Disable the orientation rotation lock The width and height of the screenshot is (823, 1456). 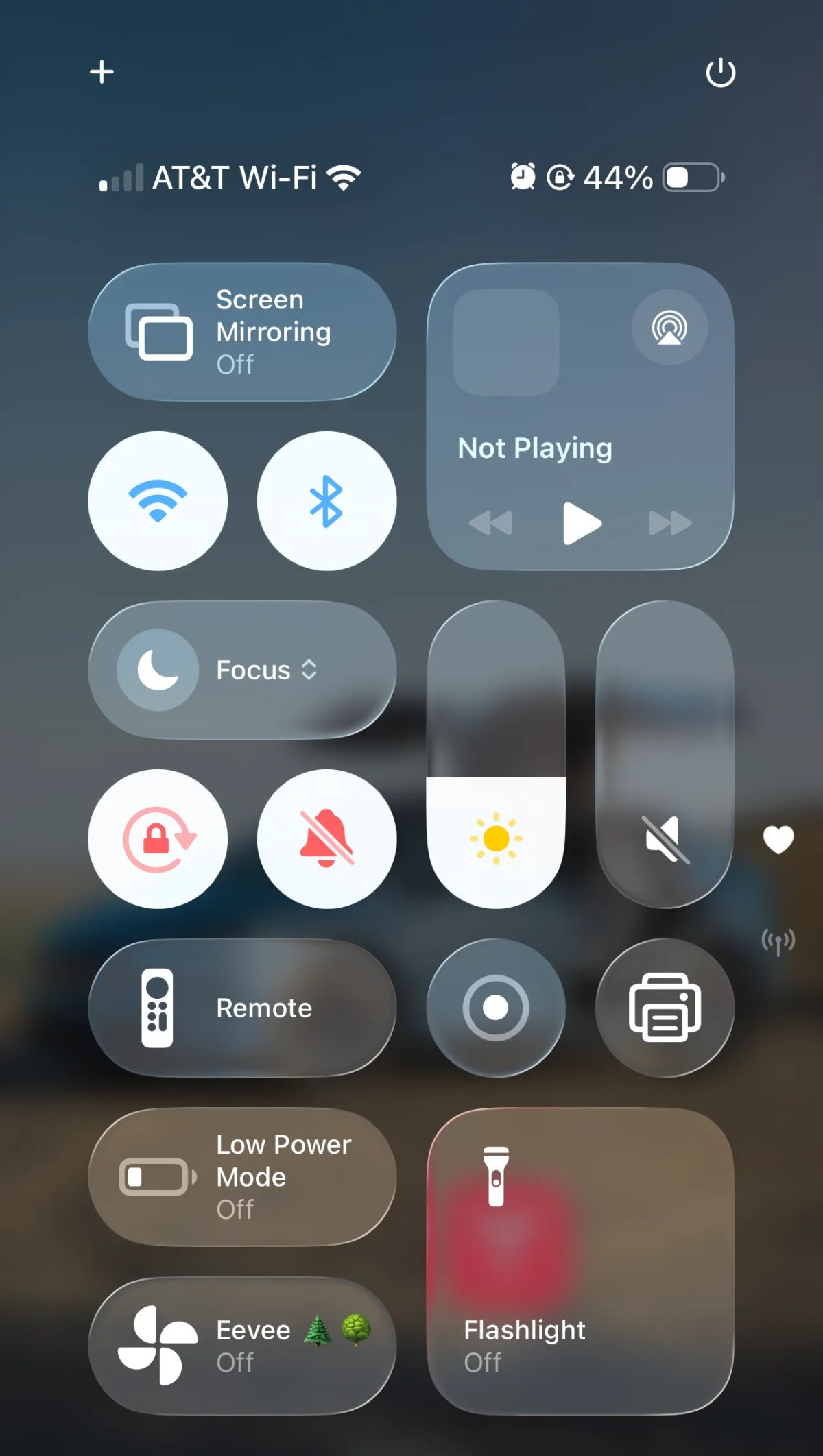coord(158,839)
